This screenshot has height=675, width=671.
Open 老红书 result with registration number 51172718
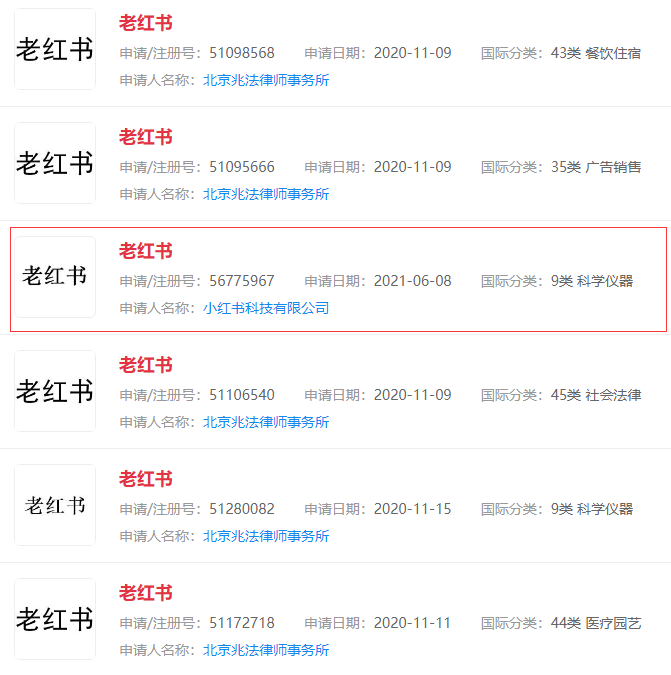click(146, 593)
